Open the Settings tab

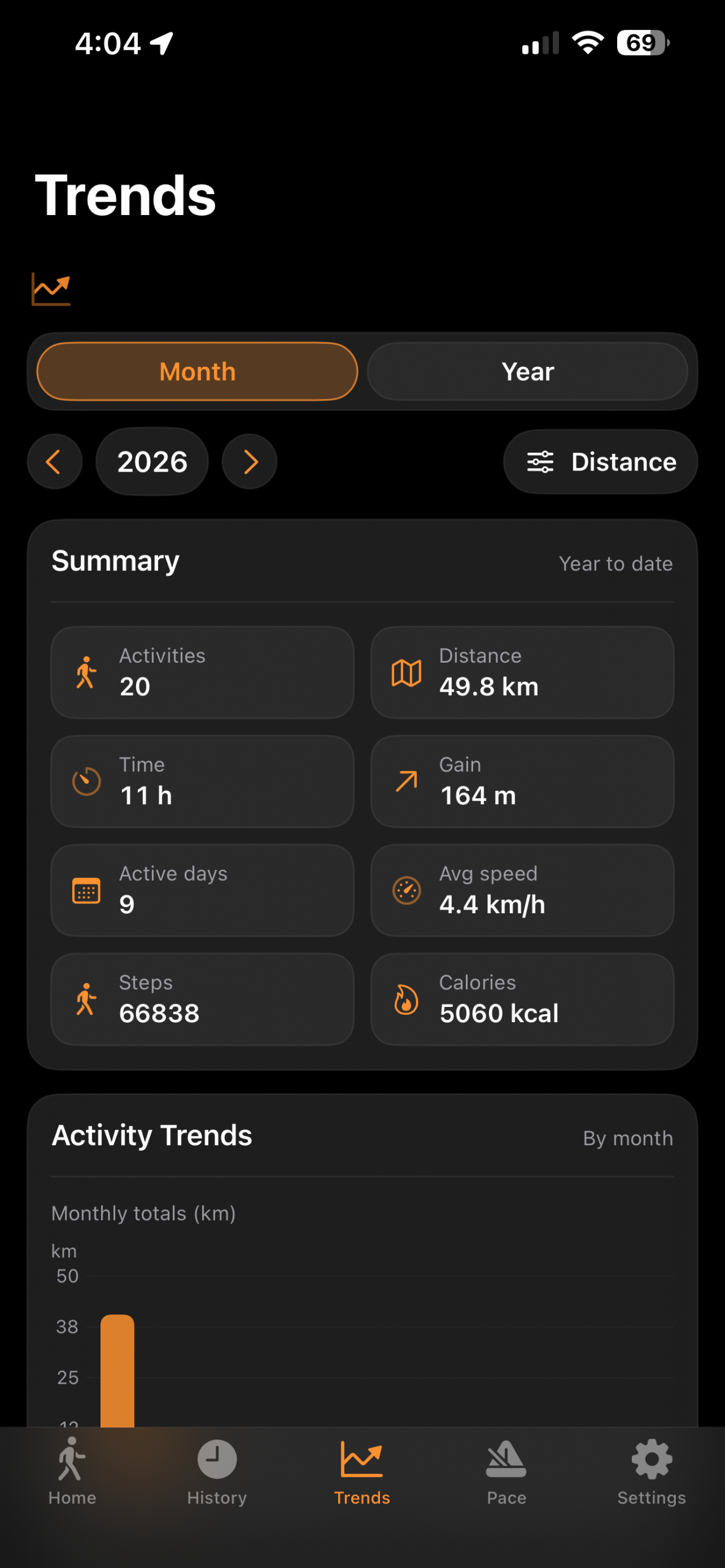[651, 1471]
